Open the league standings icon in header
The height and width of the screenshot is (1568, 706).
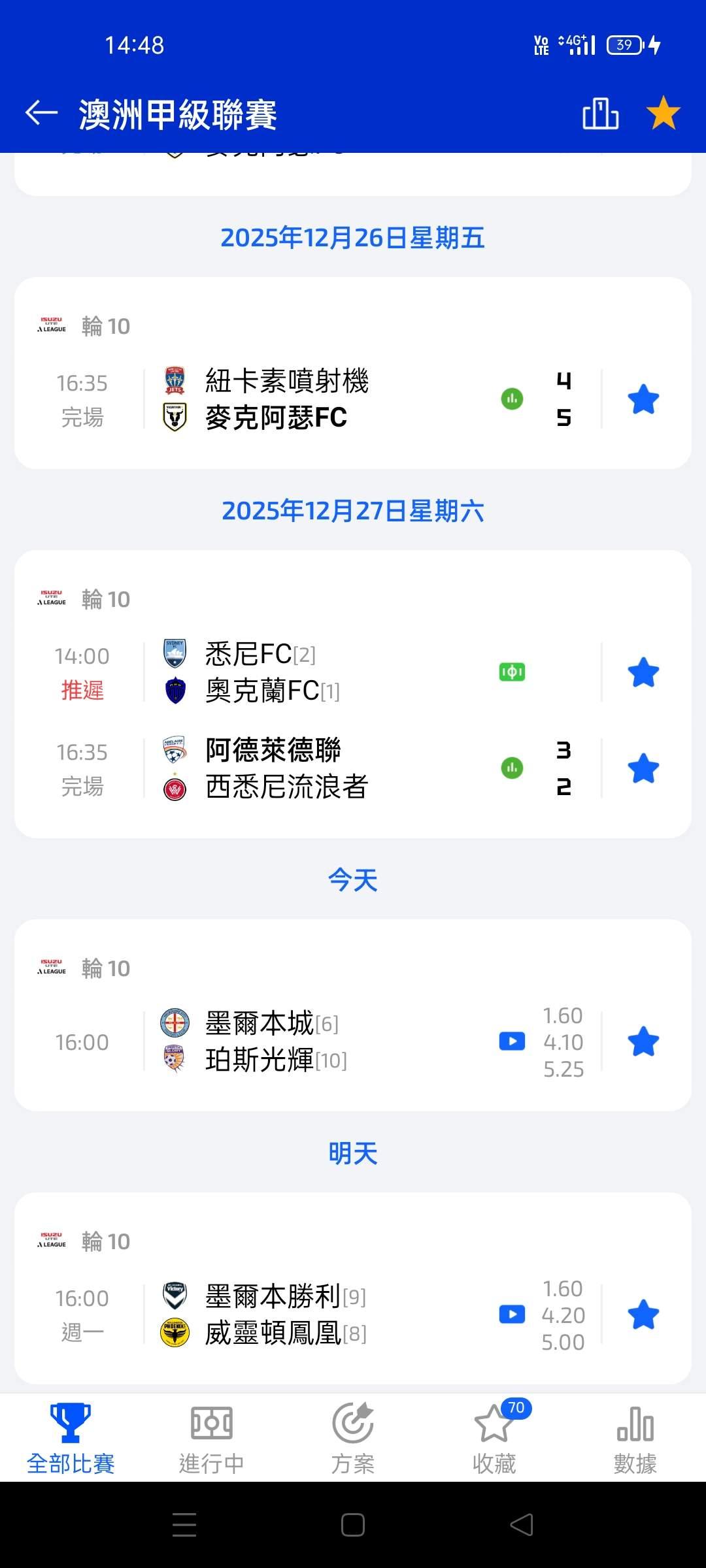click(600, 113)
